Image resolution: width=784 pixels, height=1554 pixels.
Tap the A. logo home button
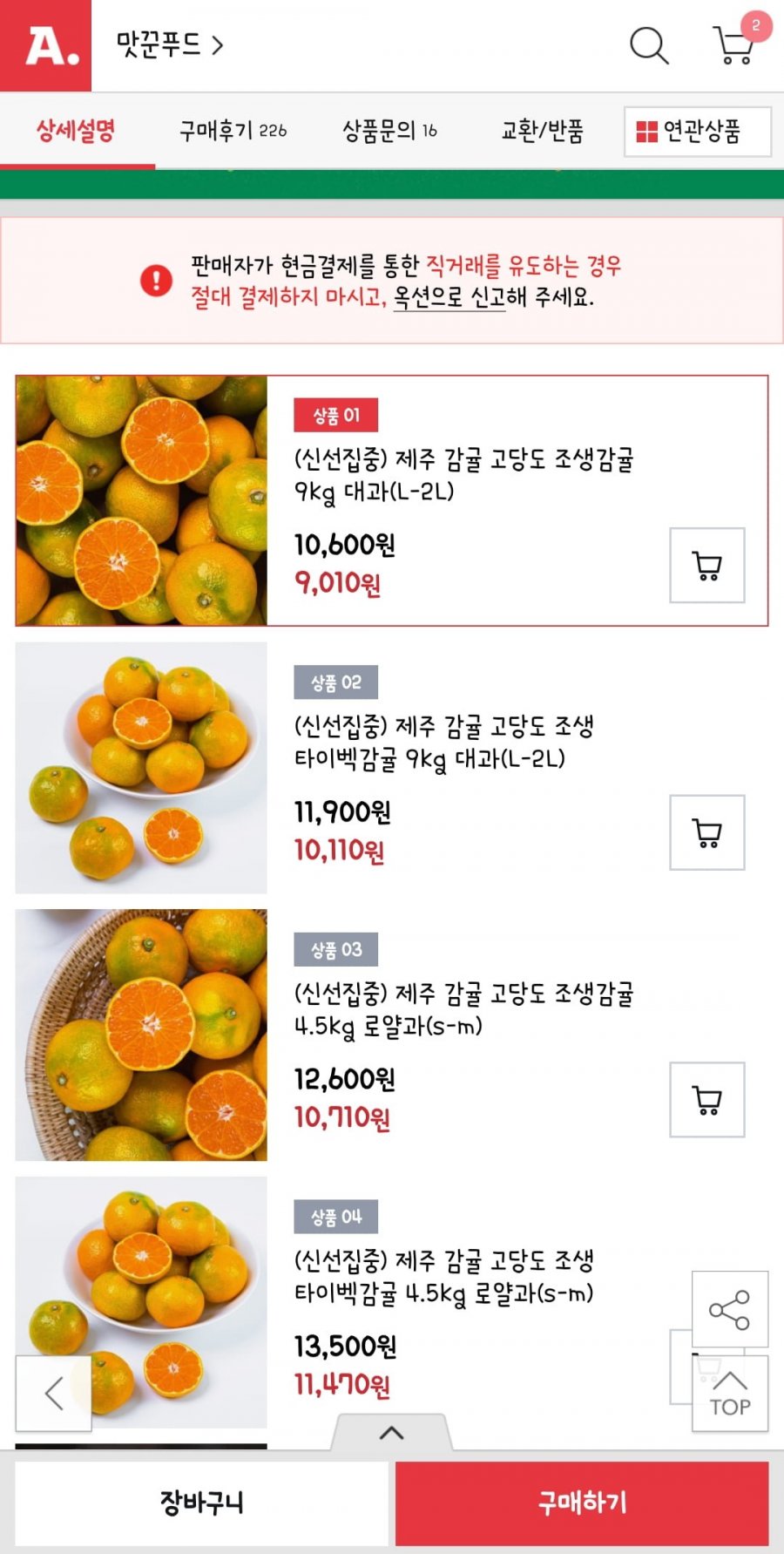[45, 45]
